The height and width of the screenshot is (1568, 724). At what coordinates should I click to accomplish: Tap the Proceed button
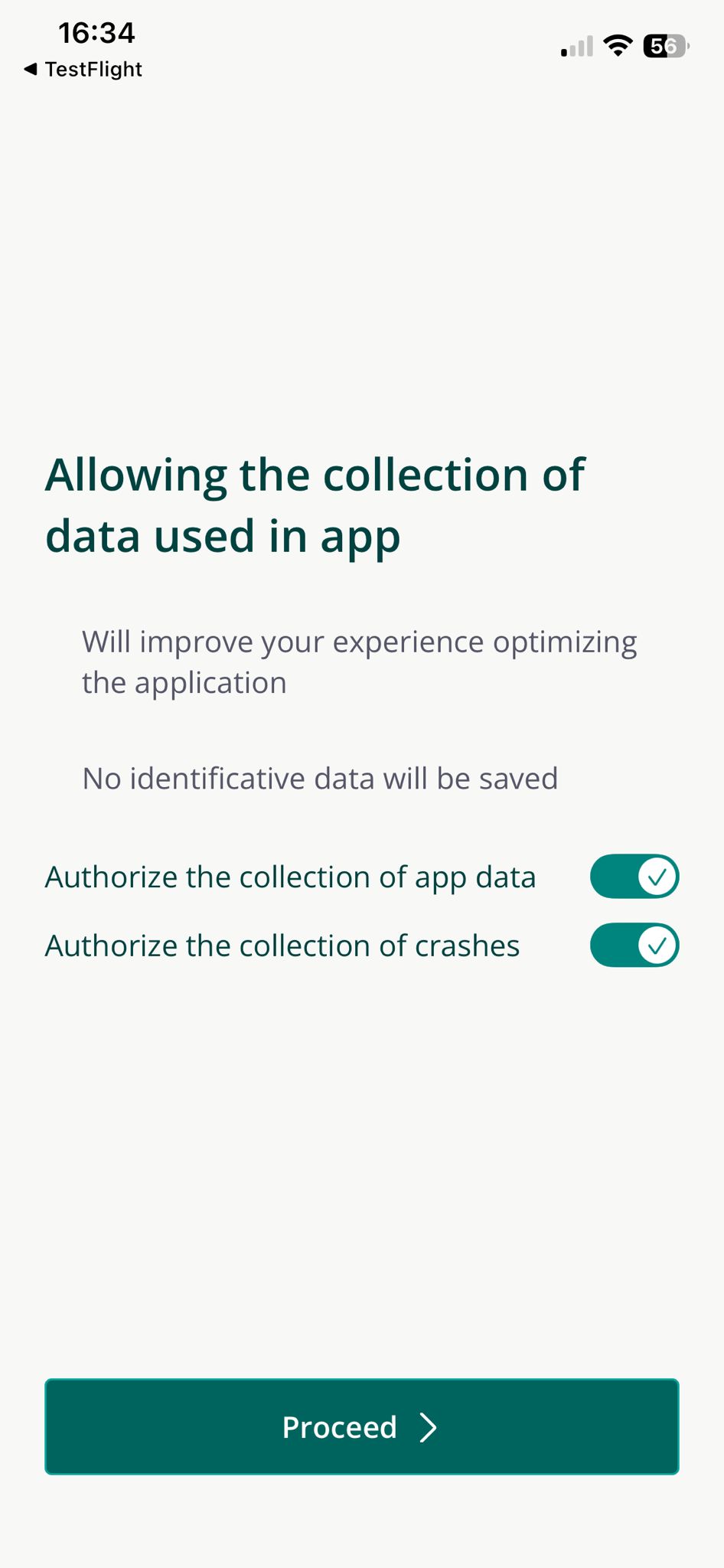(x=361, y=1427)
